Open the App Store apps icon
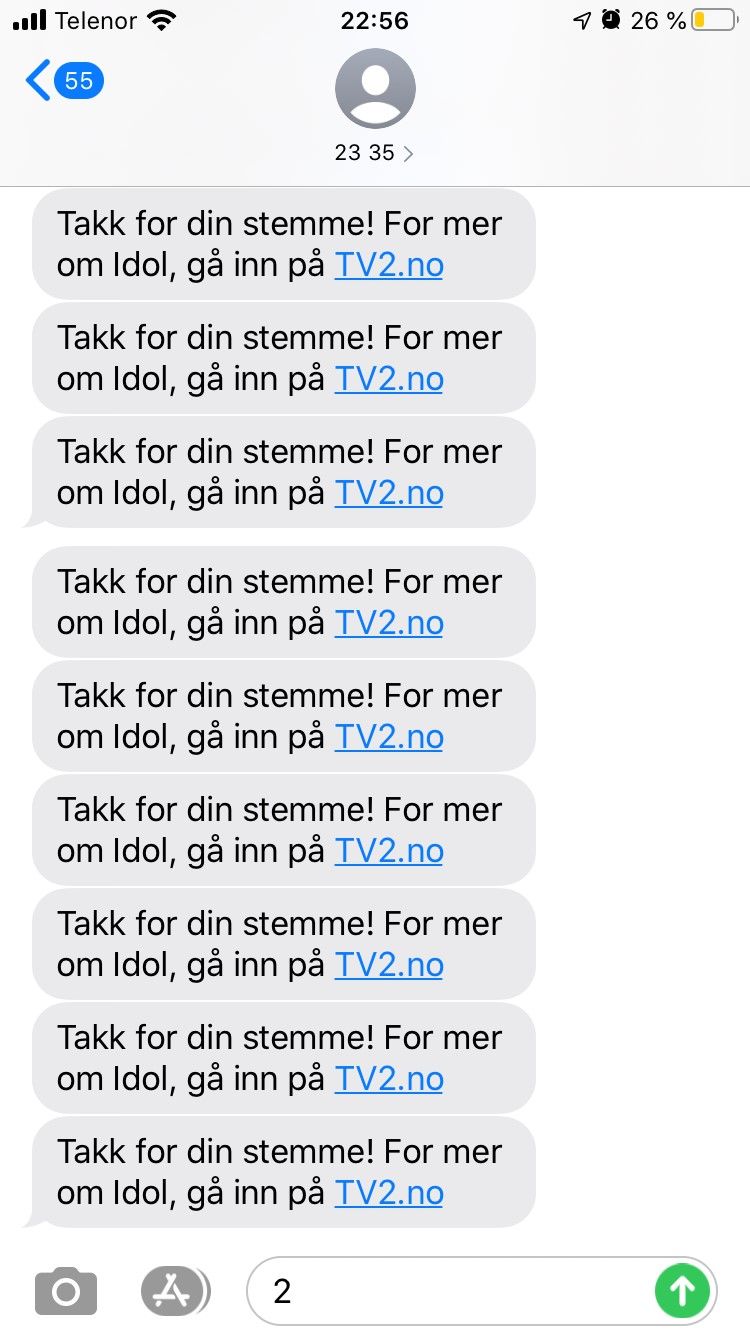Screen dimensions: 750x1334 pyautogui.click(x=173, y=1291)
